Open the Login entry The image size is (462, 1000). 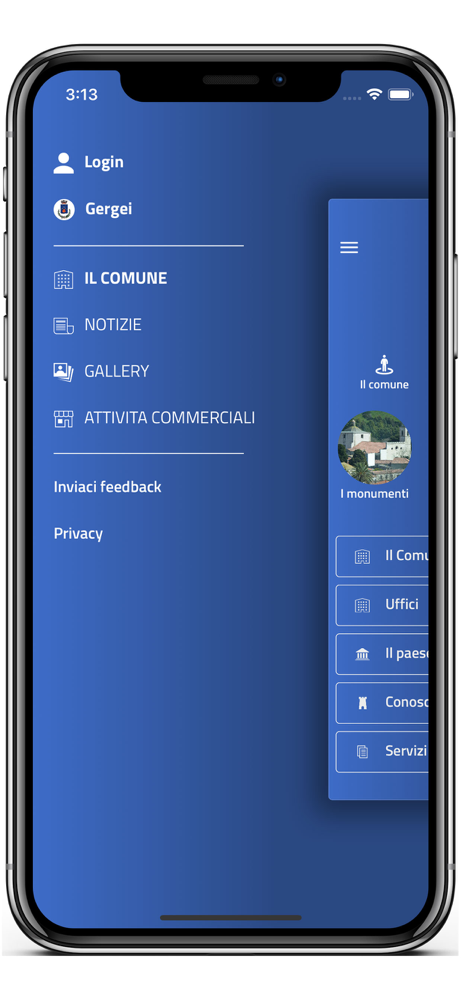pos(89,163)
